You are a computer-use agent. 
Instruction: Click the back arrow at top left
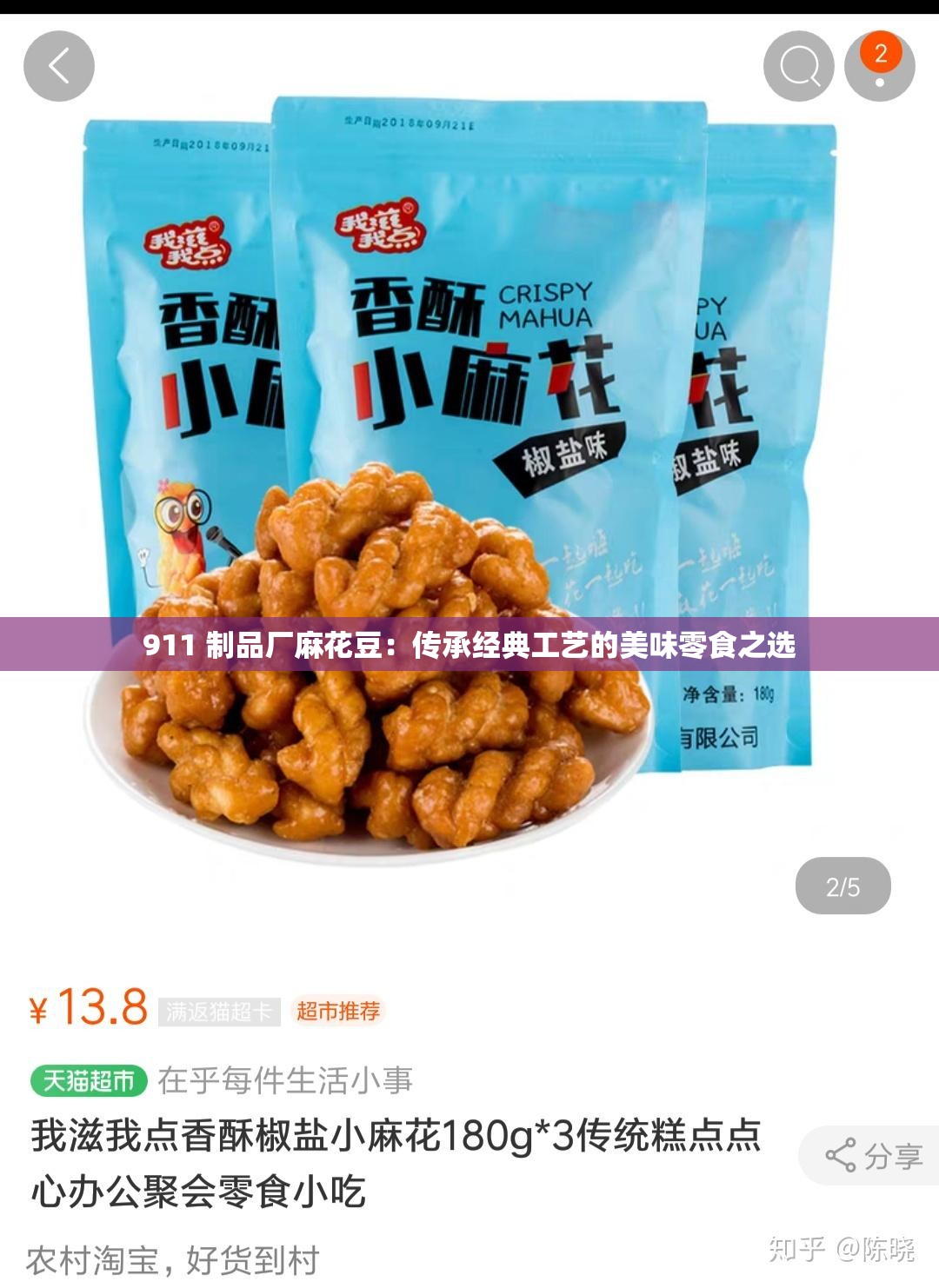(59, 65)
